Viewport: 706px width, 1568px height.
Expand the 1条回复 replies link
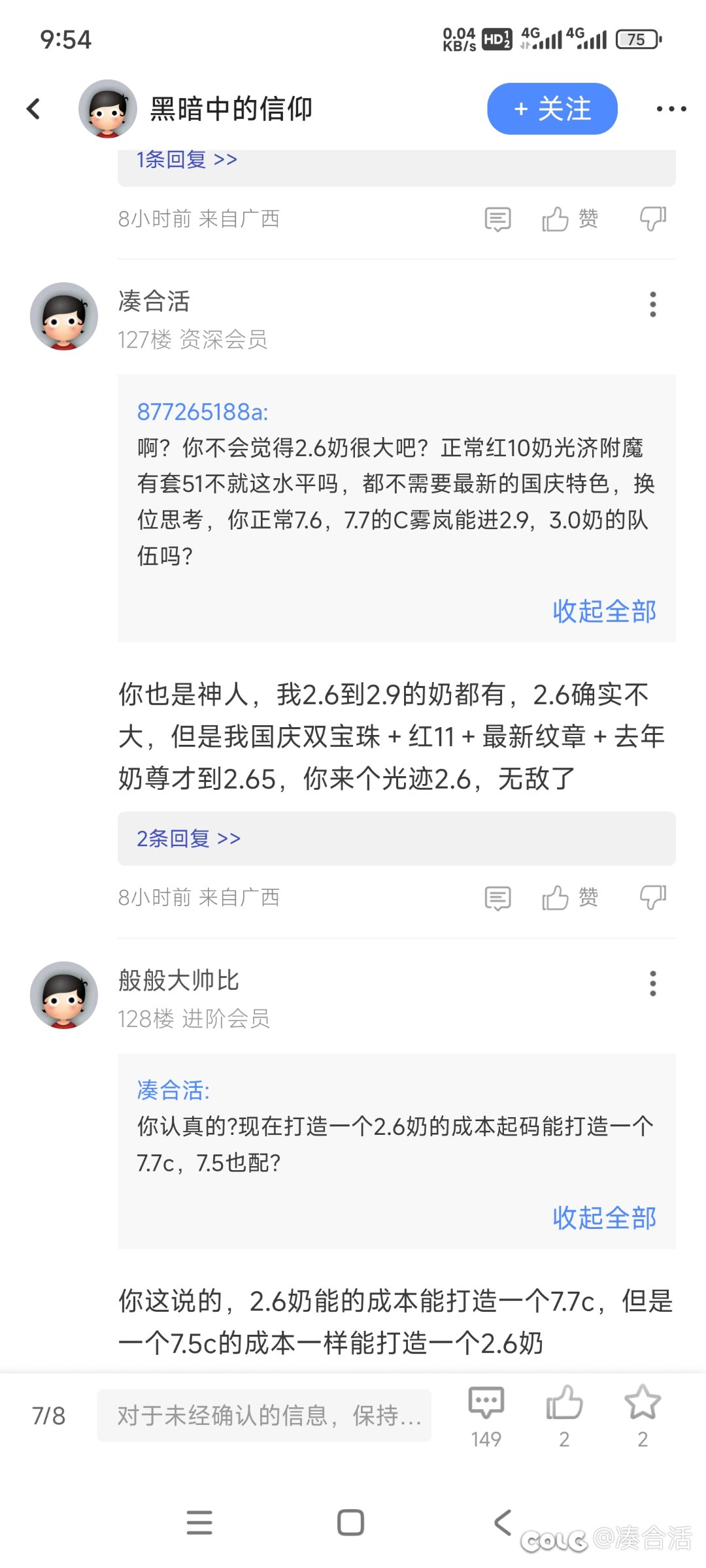tap(187, 159)
